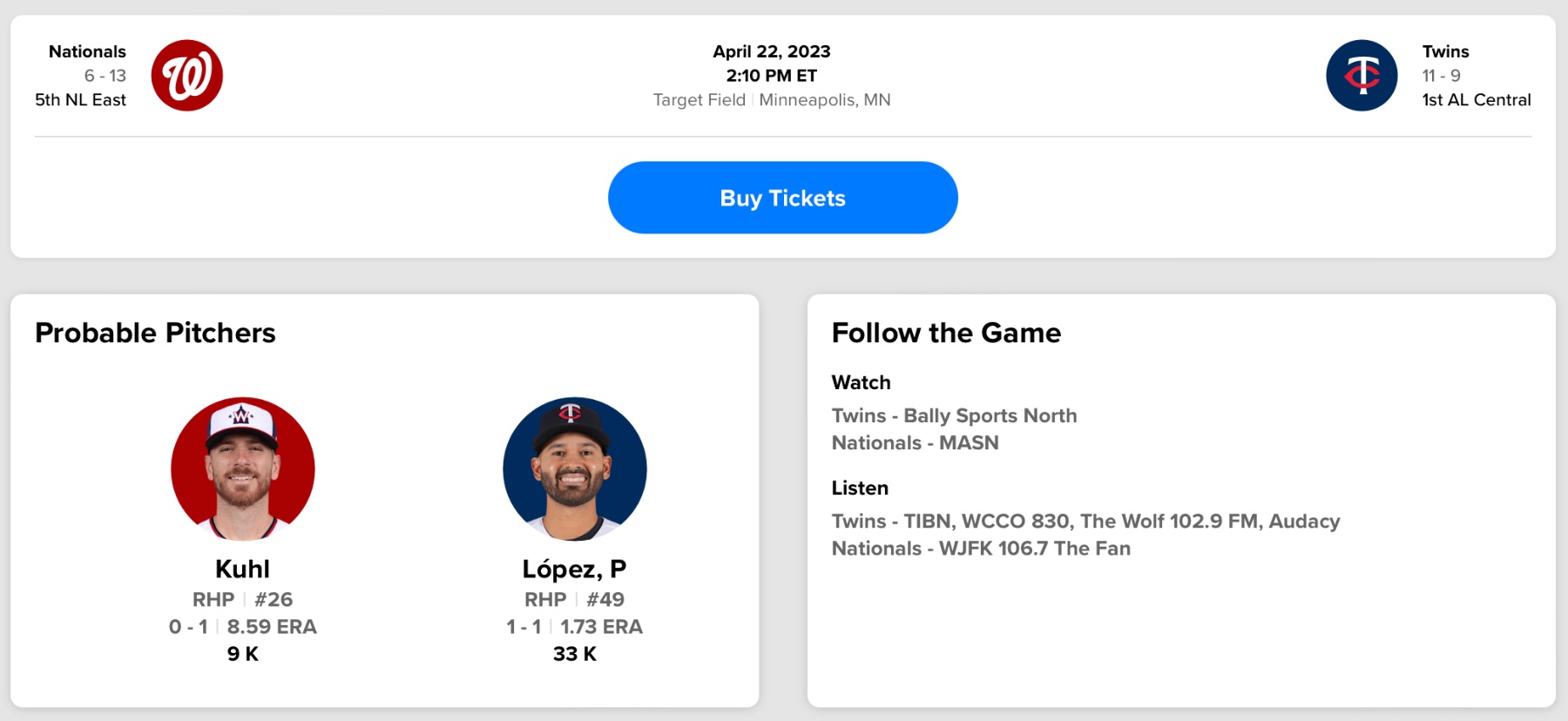
Task: Open the Nationals team logo
Action: click(186, 76)
